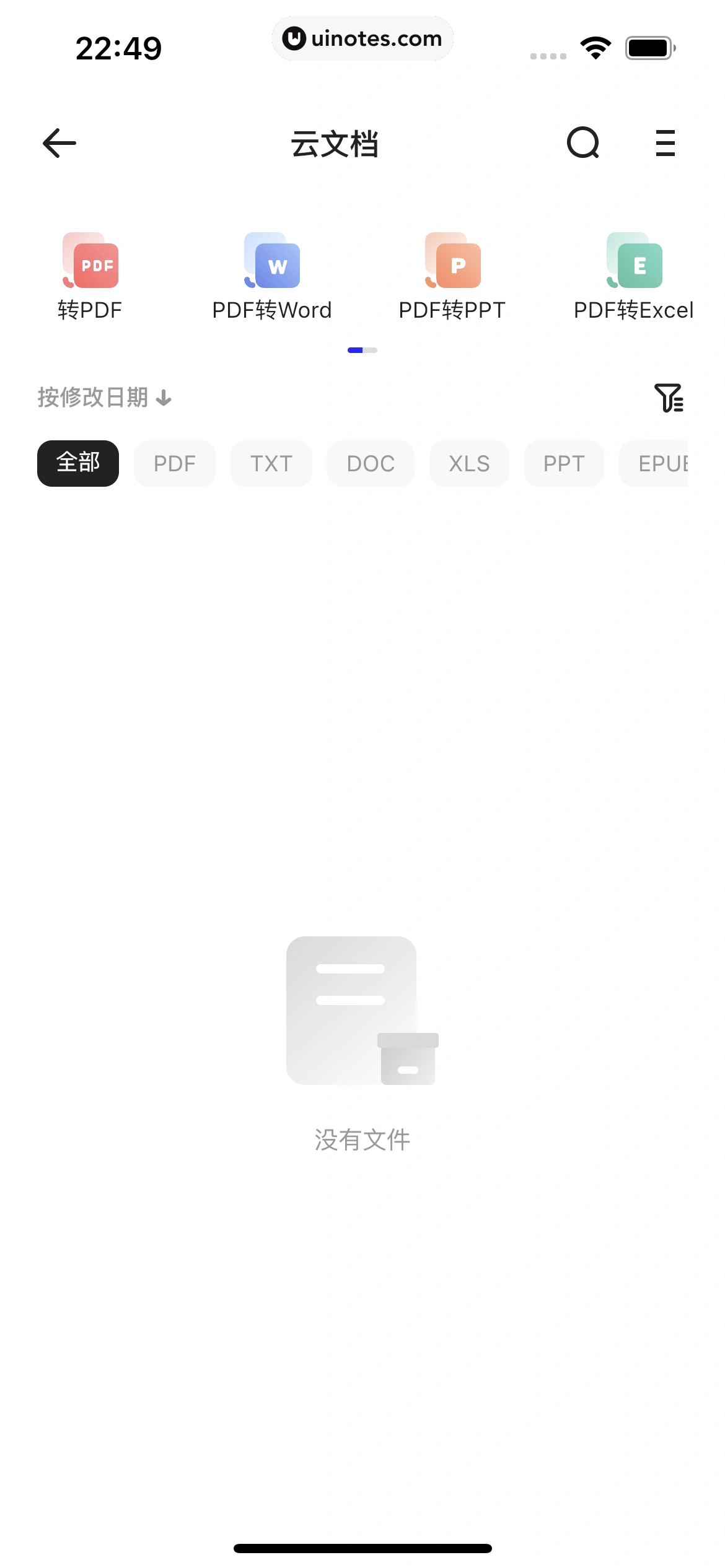Select the PDF转Word tool

coord(273,276)
